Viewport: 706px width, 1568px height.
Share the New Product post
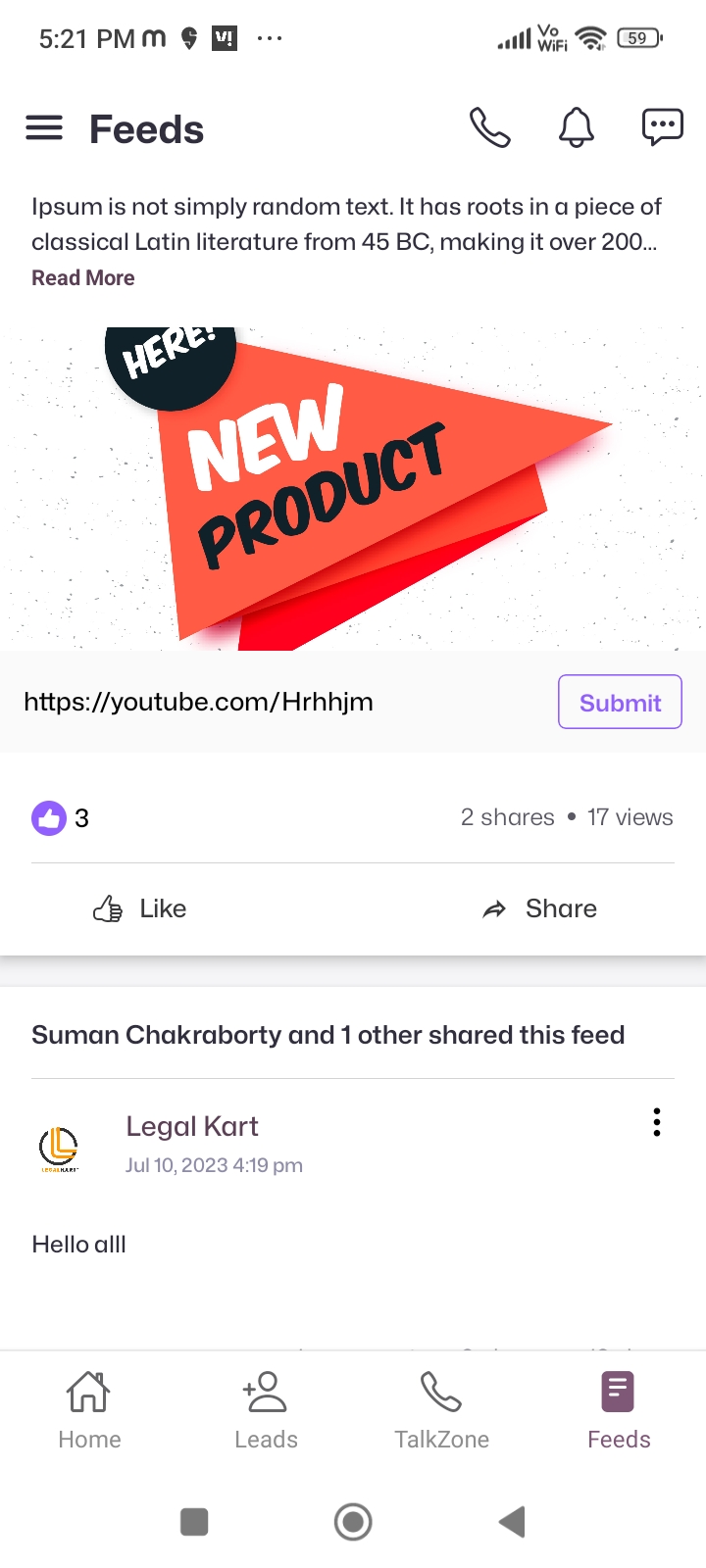point(540,908)
